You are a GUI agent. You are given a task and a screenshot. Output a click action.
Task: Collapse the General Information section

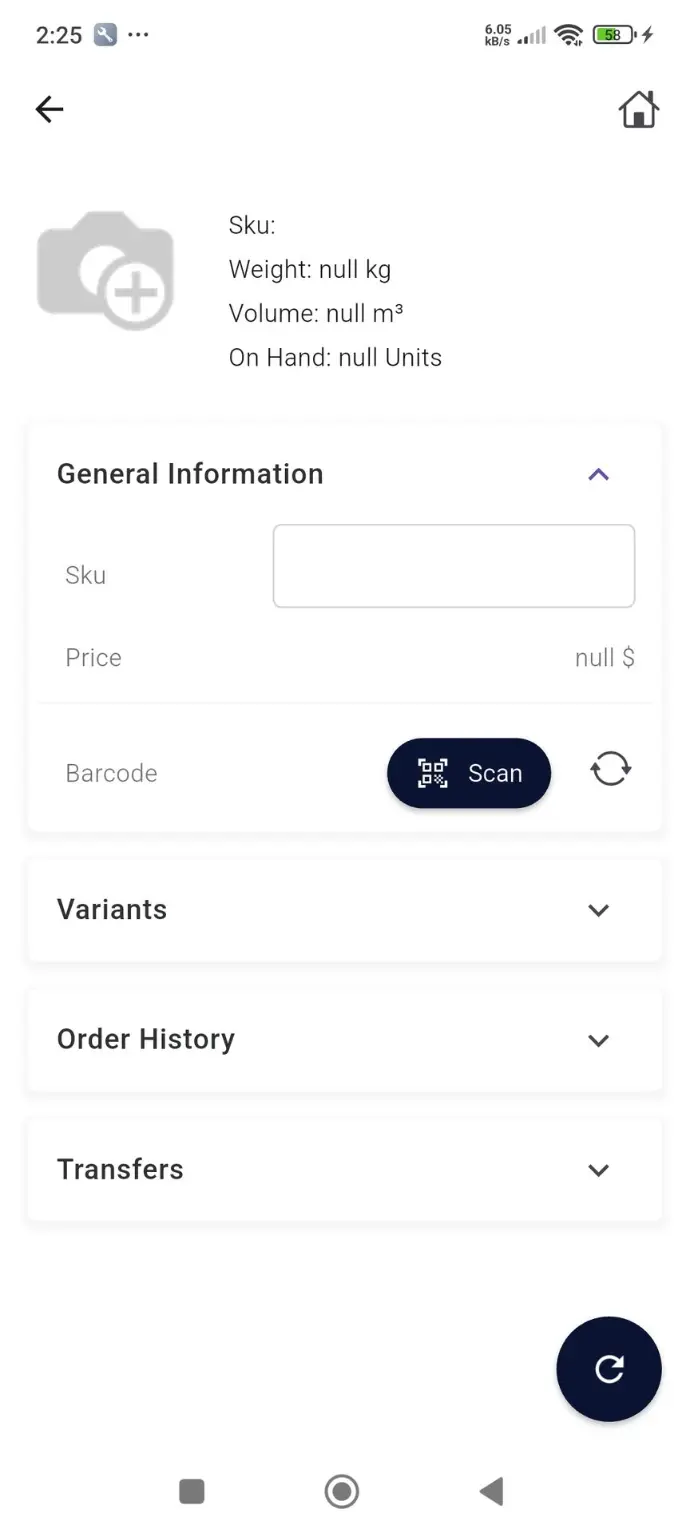[x=598, y=474]
